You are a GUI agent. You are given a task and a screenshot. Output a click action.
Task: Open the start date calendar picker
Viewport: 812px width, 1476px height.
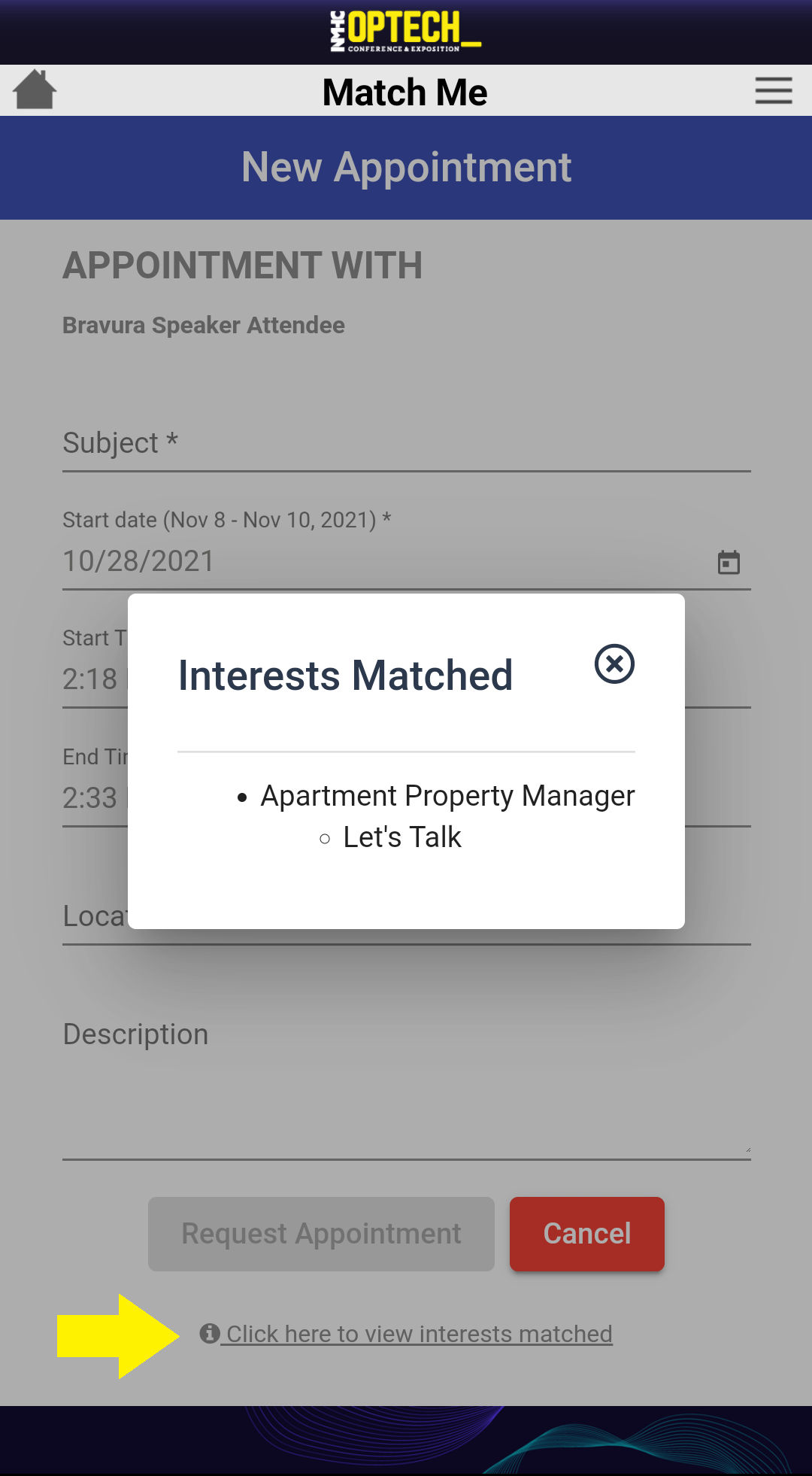tap(729, 562)
